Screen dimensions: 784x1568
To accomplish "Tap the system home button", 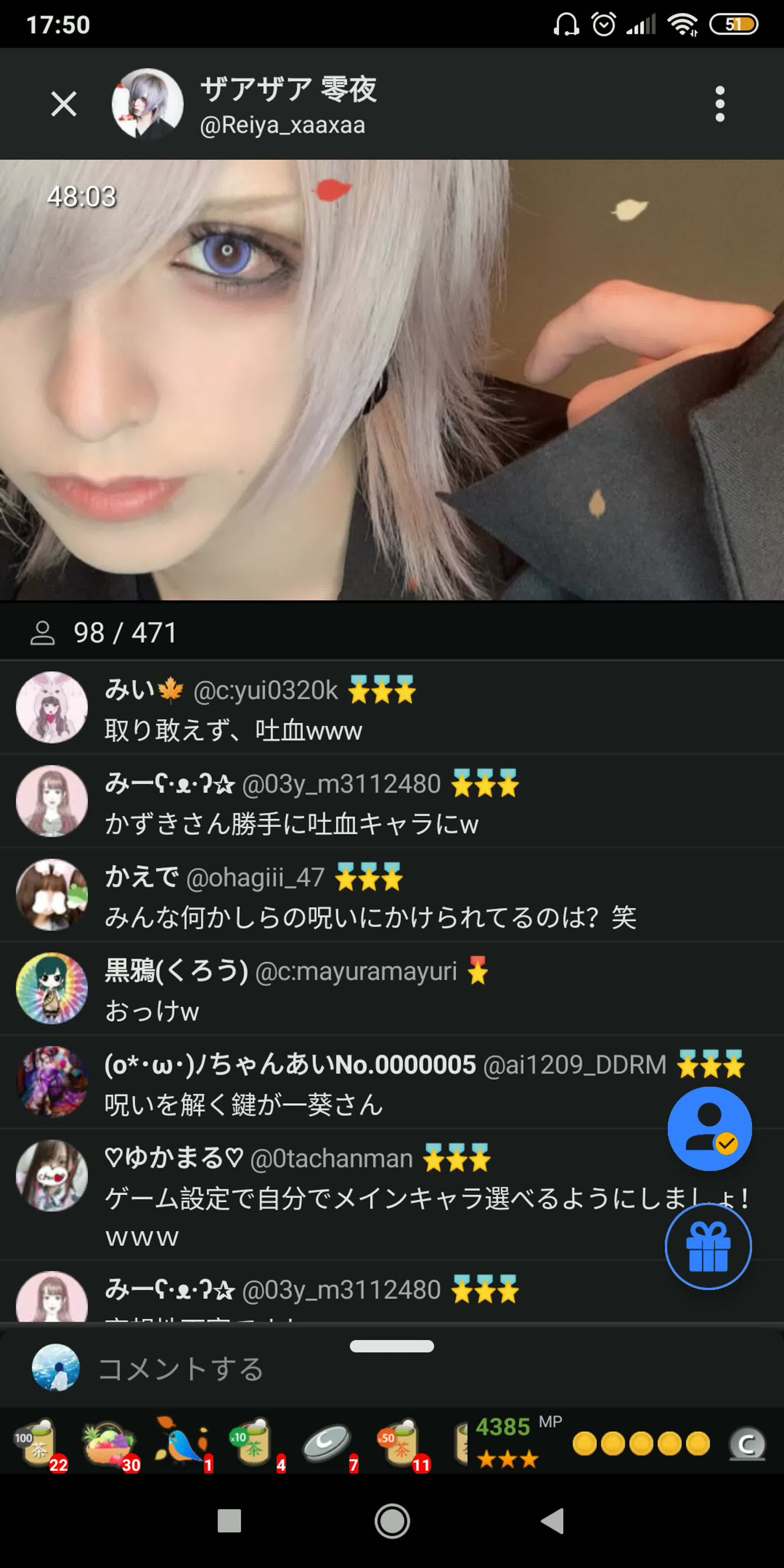I will (392, 1521).
